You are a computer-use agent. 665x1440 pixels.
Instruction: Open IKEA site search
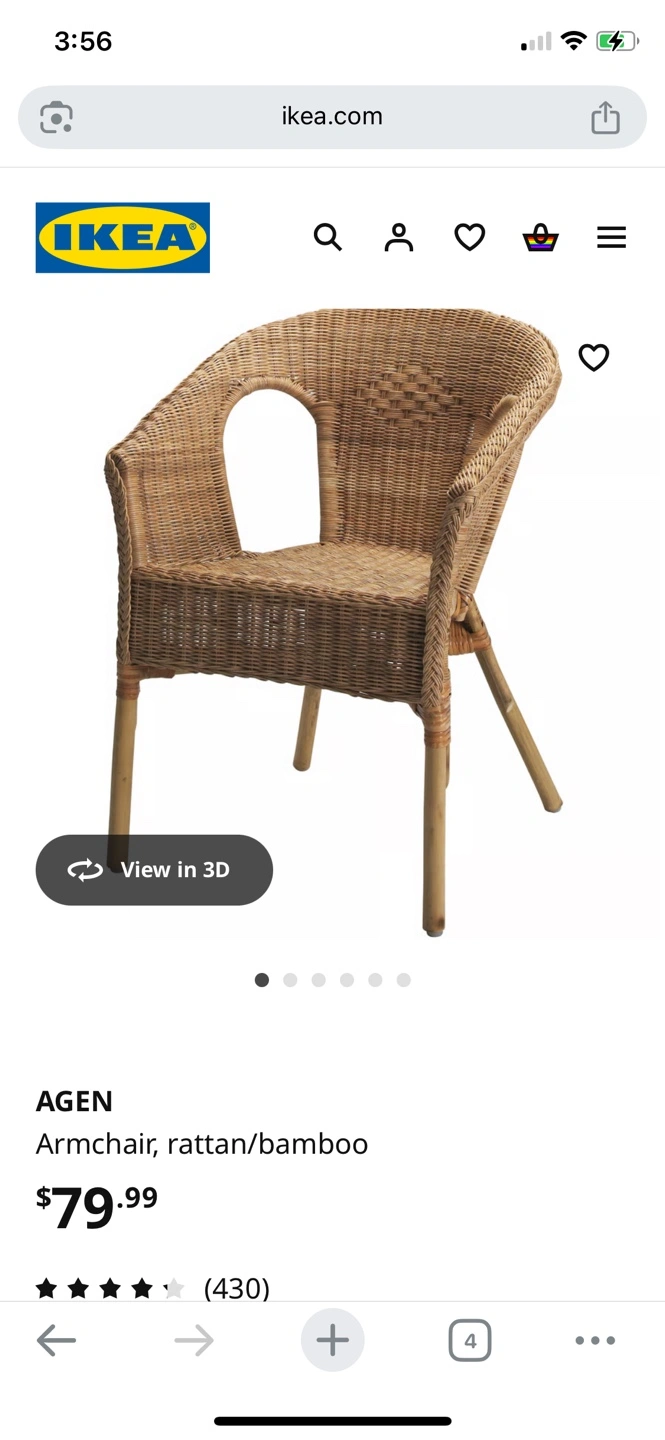coord(328,237)
